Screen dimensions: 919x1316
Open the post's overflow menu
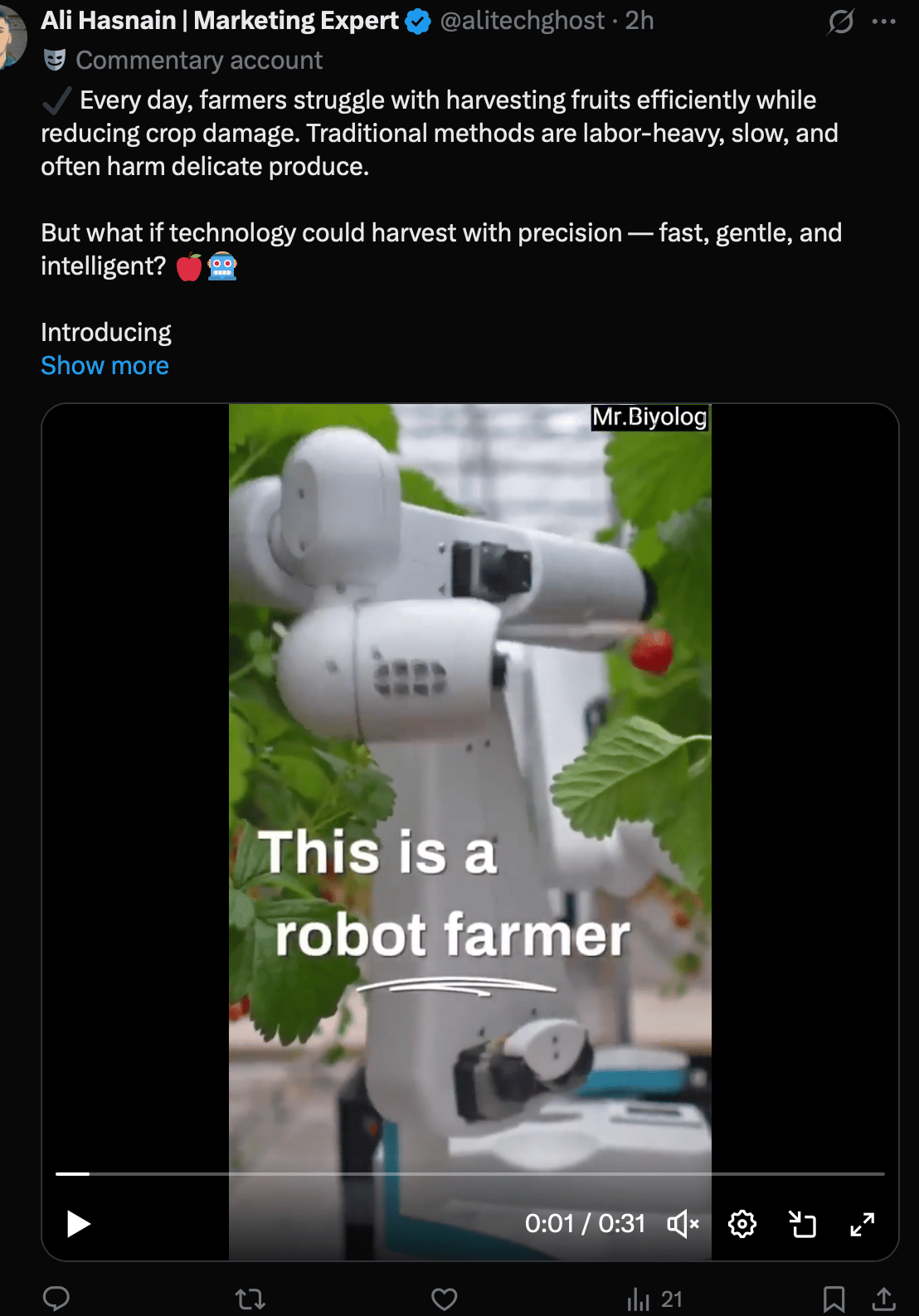884,22
